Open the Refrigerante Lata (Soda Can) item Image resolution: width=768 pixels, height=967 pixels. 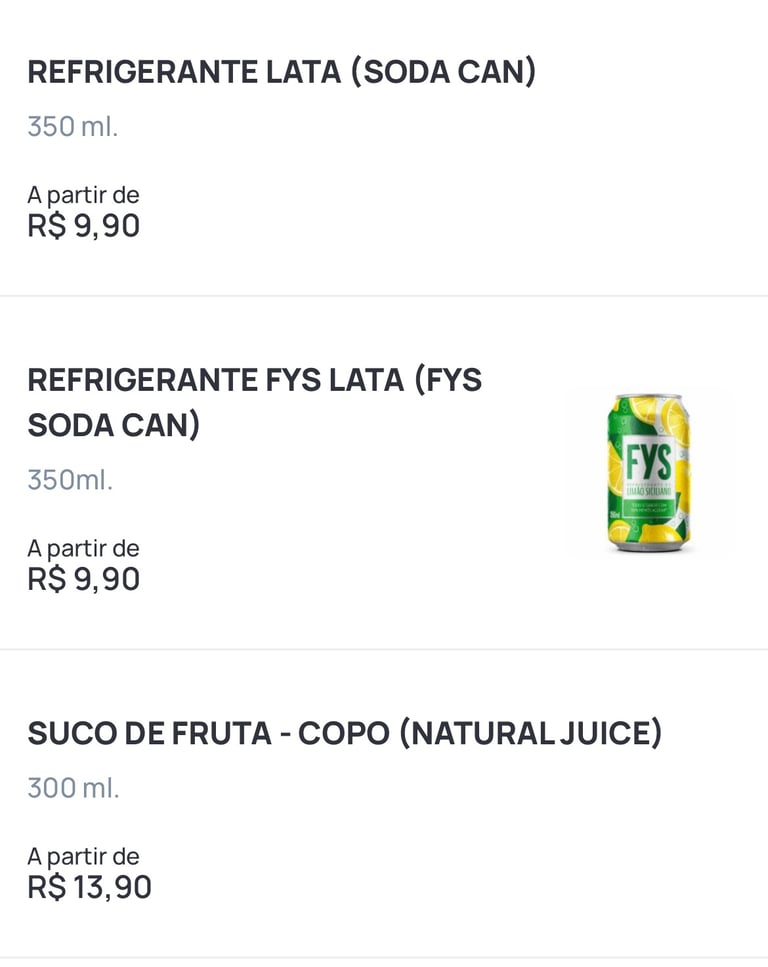tap(281, 73)
